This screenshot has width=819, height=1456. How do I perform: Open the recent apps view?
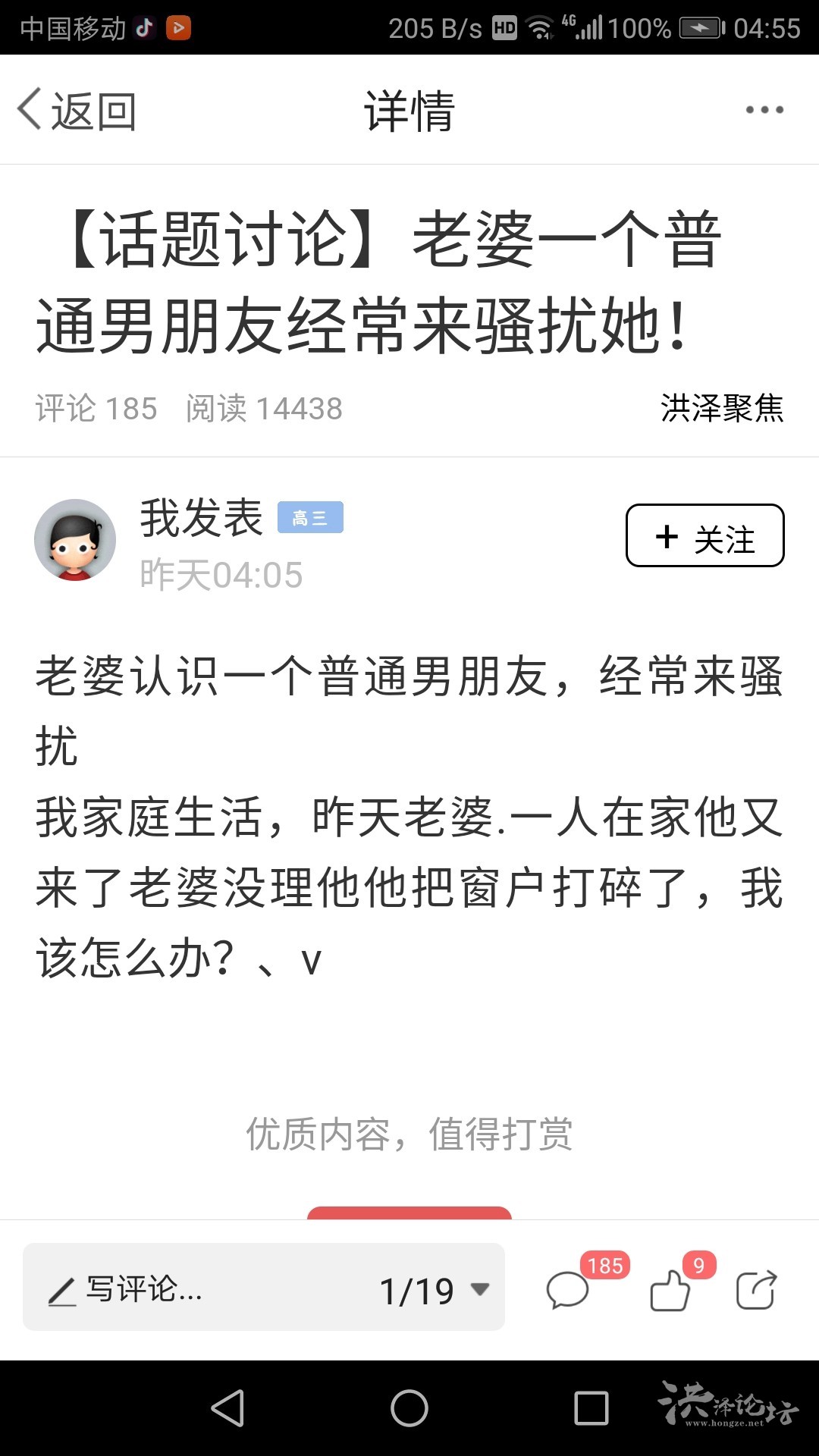coord(591,1408)
